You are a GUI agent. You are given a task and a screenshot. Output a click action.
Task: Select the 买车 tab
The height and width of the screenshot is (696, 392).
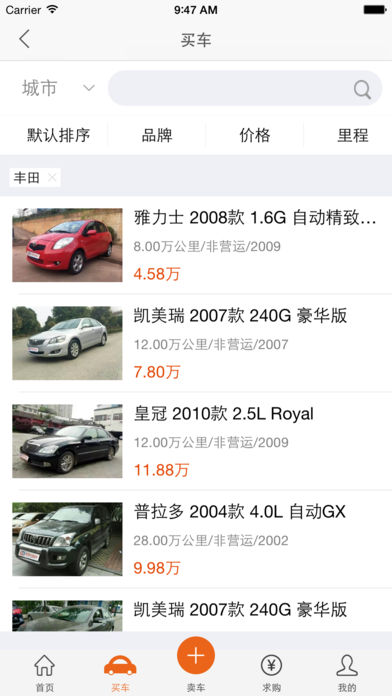coord(120,673)
